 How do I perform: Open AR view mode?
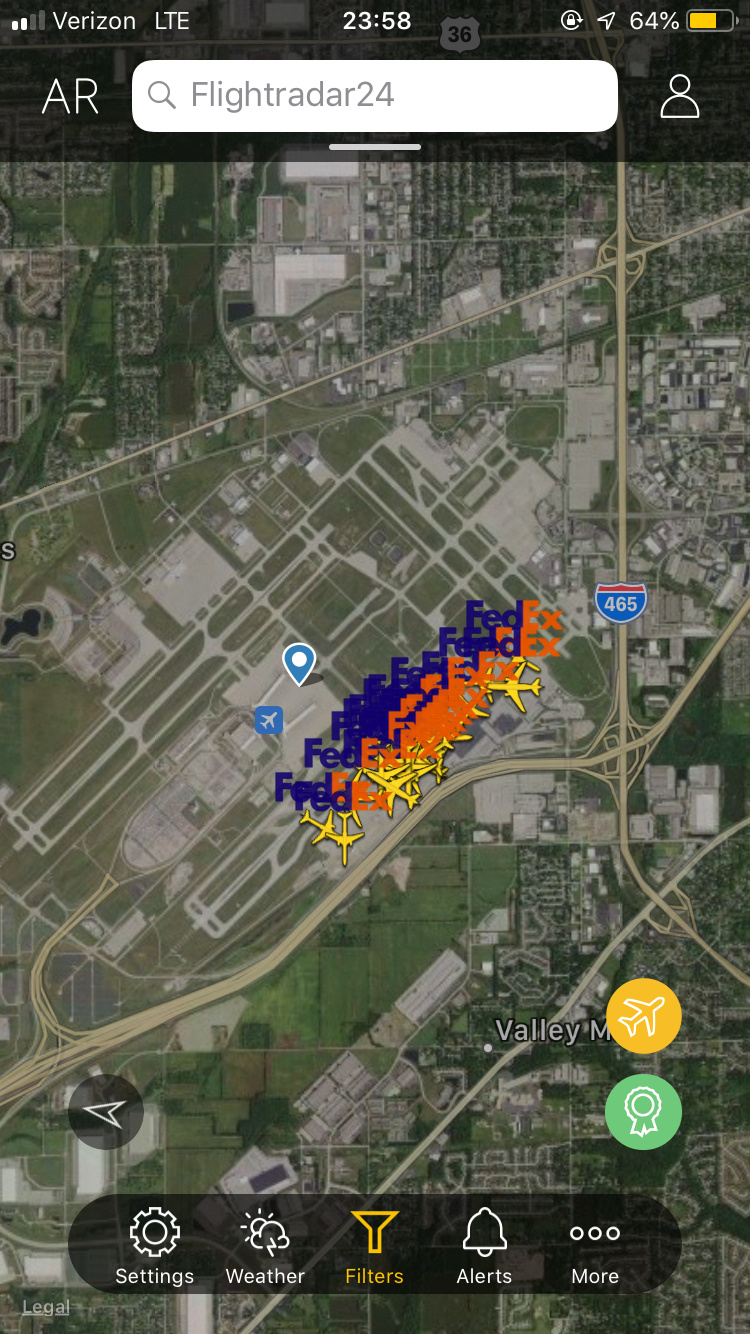click(x=70, y=97)
